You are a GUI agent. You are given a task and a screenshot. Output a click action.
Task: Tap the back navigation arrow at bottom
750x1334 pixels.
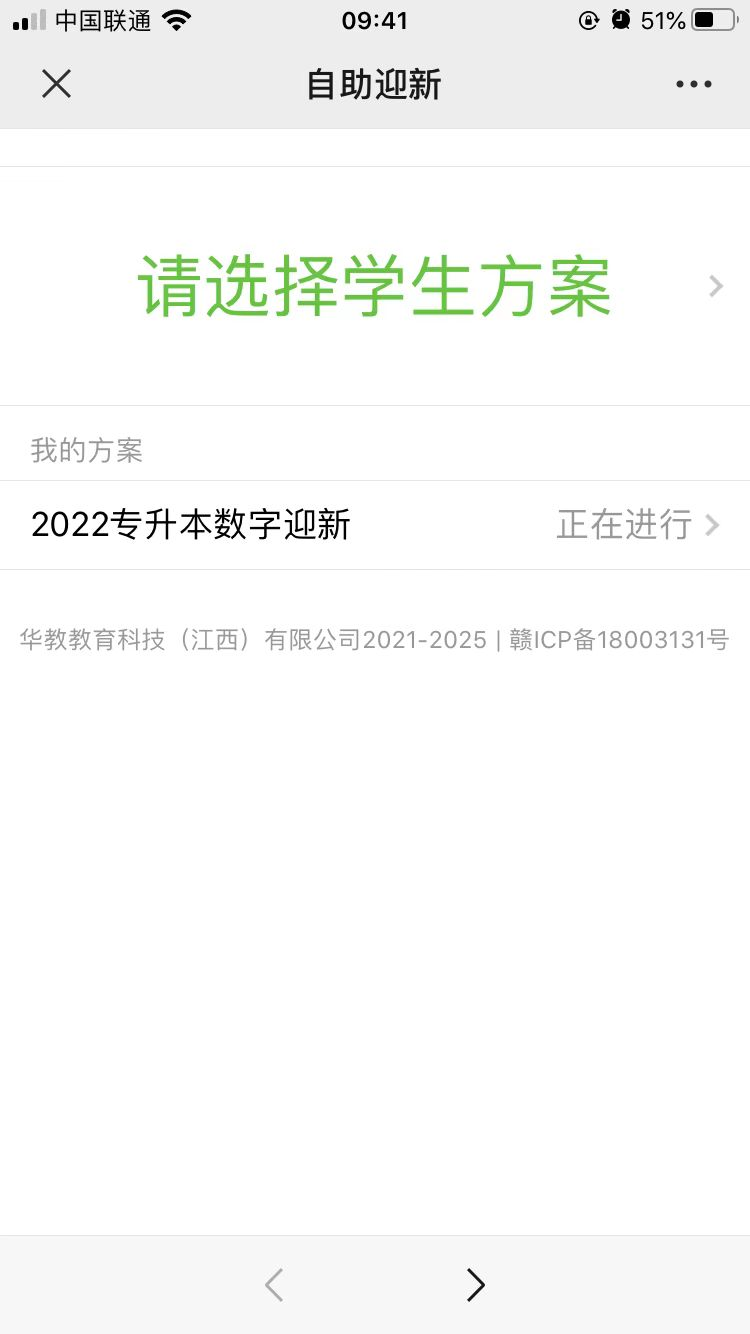(x=273, y=1285)
